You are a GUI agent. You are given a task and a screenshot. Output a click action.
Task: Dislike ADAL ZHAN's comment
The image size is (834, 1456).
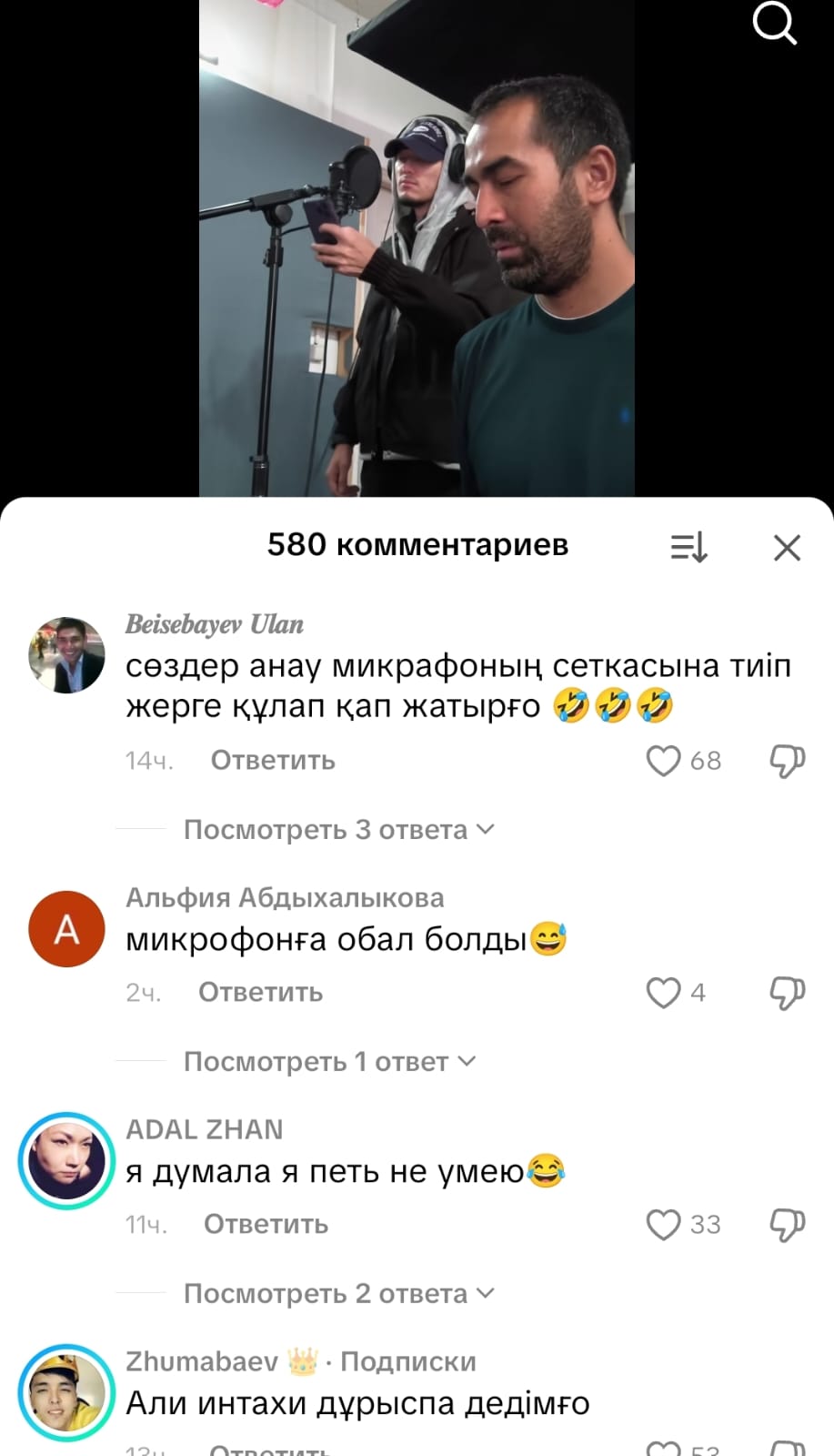pos(787,1225)
